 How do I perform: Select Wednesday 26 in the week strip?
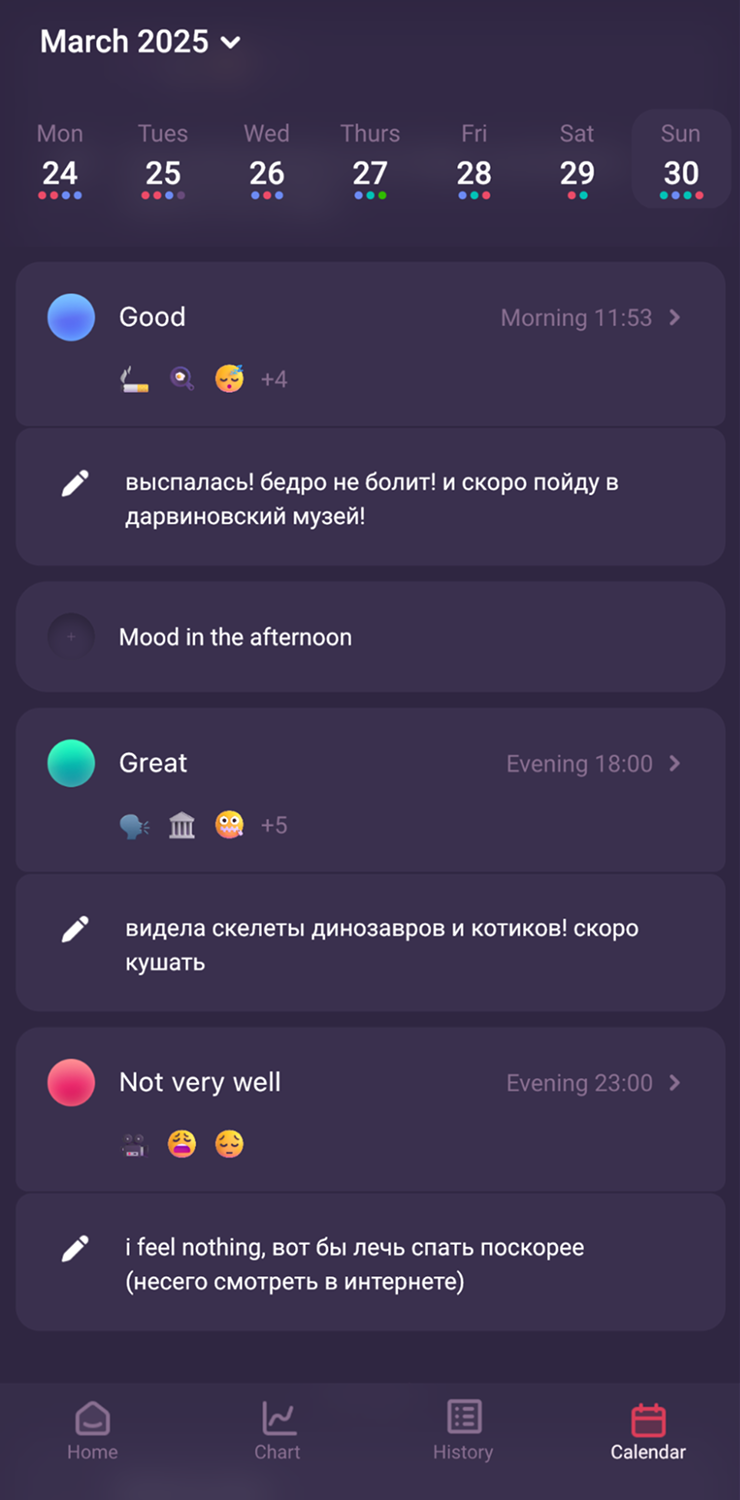(267, 160)
